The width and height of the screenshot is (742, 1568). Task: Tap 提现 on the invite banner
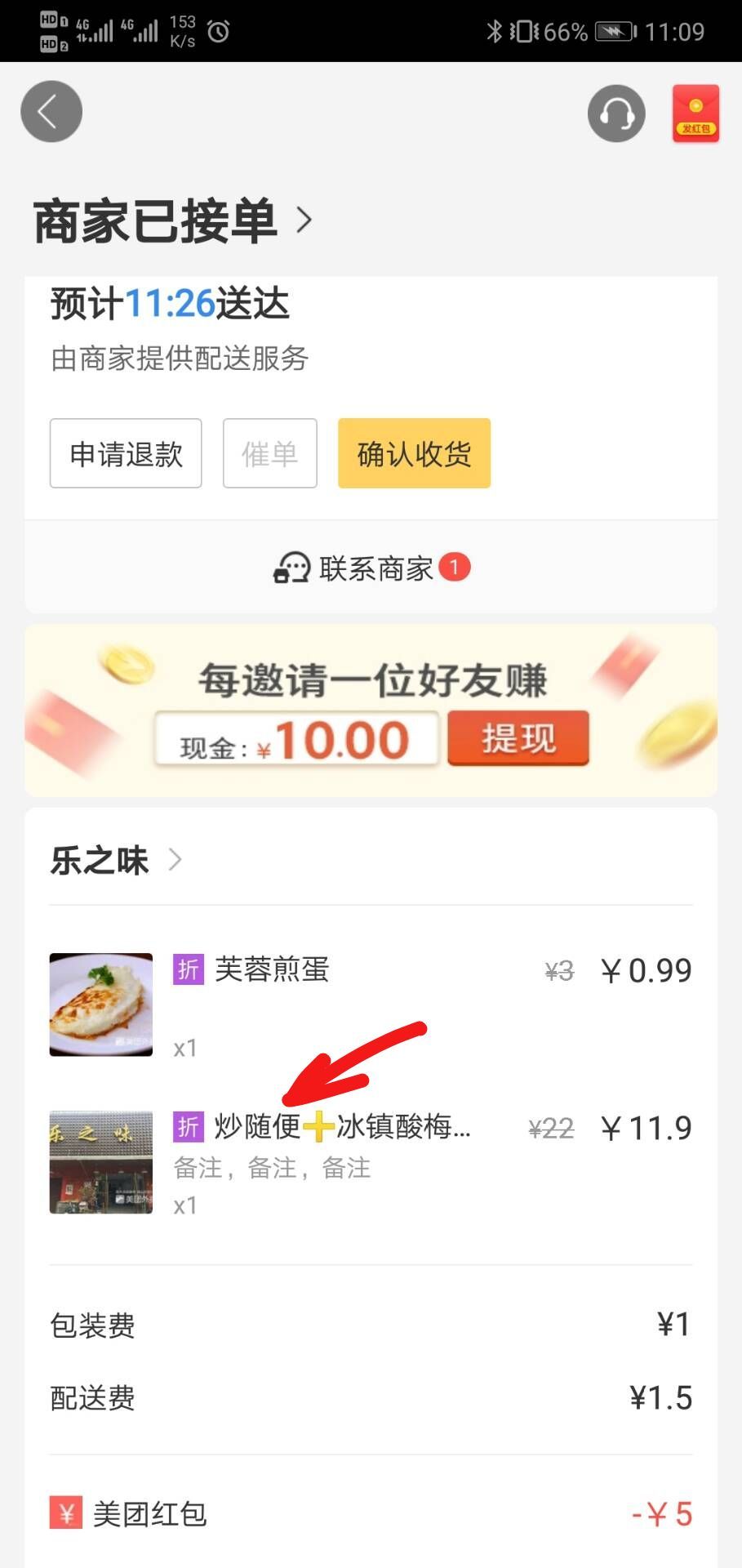pyautogui.click(x=518, y=738)
